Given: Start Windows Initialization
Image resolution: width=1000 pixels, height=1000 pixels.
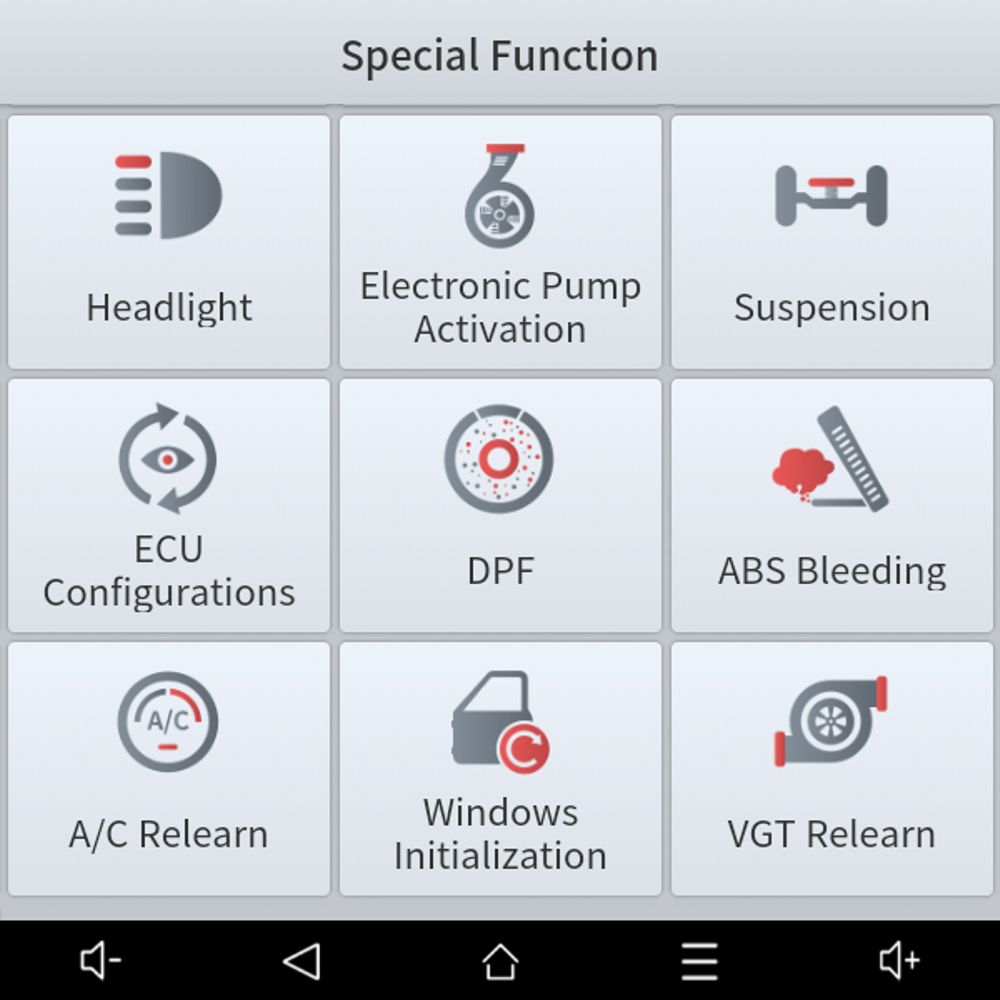Looking at the screenshot, I should 500,768.
